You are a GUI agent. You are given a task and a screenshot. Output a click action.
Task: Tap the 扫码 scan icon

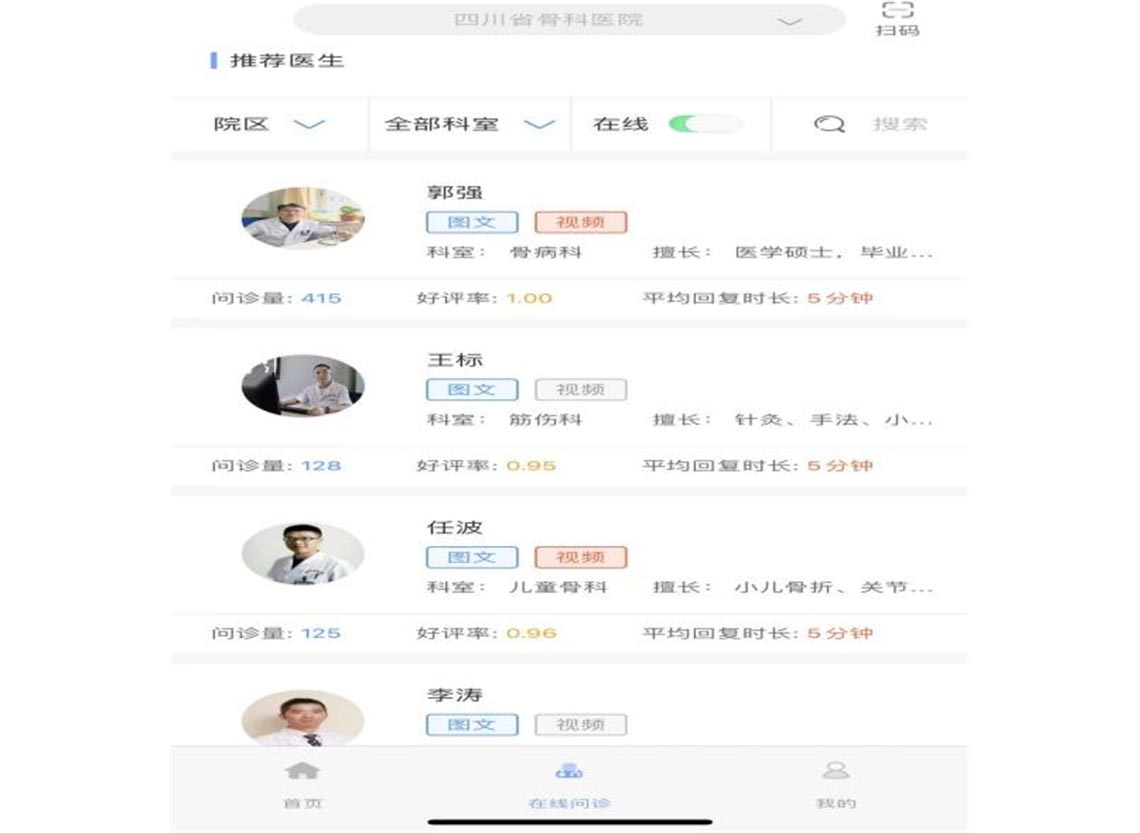(x=897, y=18)
